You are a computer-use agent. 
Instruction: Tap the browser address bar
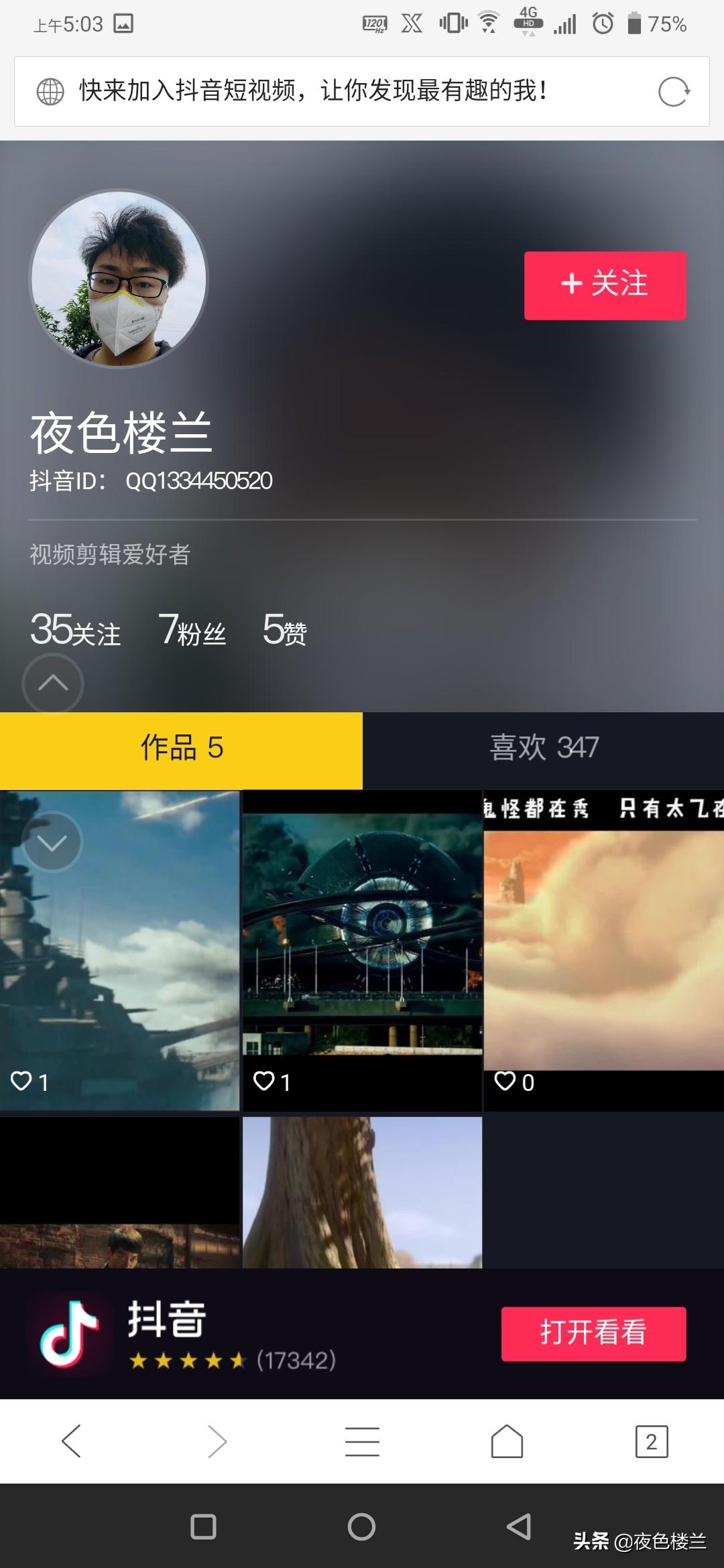point(335,91)
